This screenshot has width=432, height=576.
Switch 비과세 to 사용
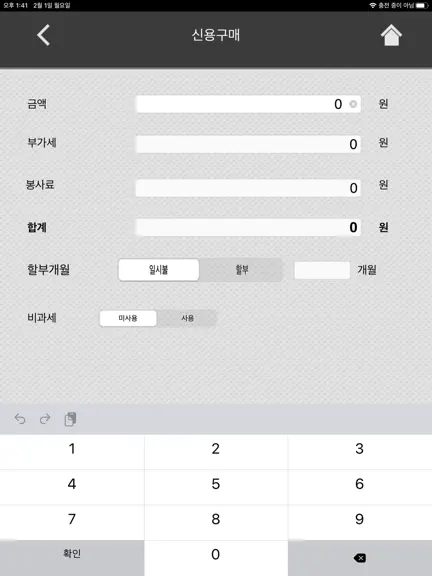click(187, 318)
